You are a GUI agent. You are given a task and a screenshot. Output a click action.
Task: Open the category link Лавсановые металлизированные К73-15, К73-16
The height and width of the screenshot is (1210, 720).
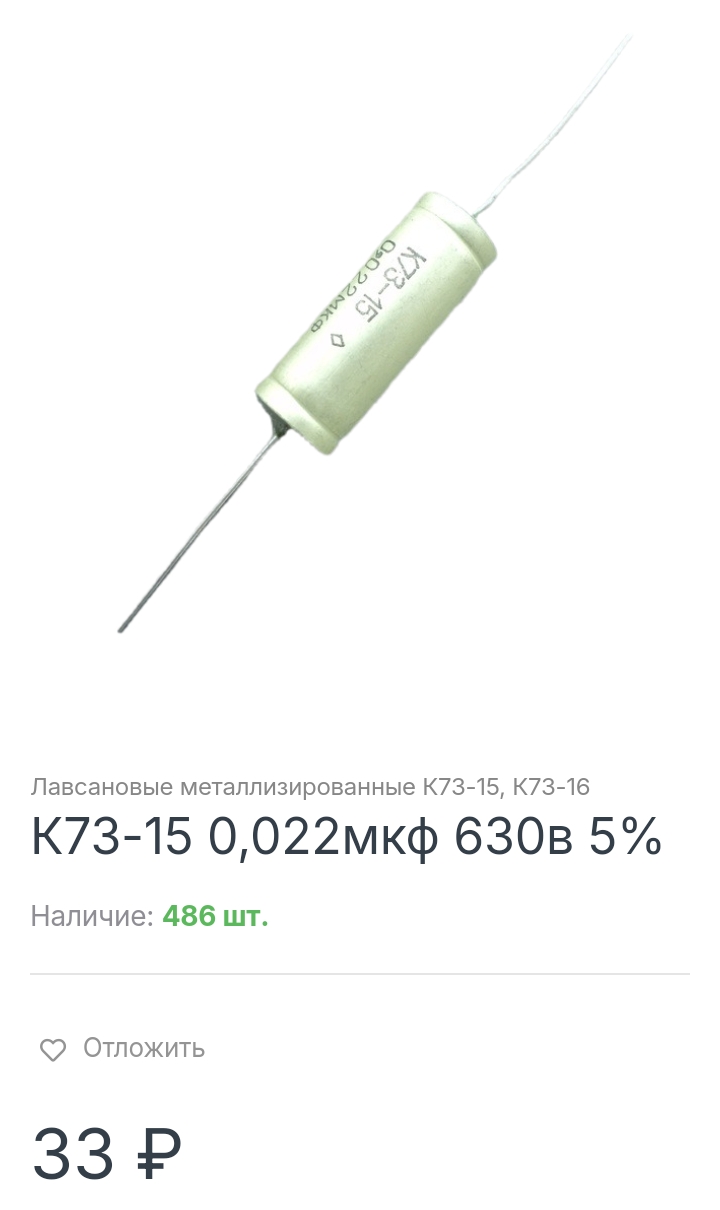tap(310, 787)
